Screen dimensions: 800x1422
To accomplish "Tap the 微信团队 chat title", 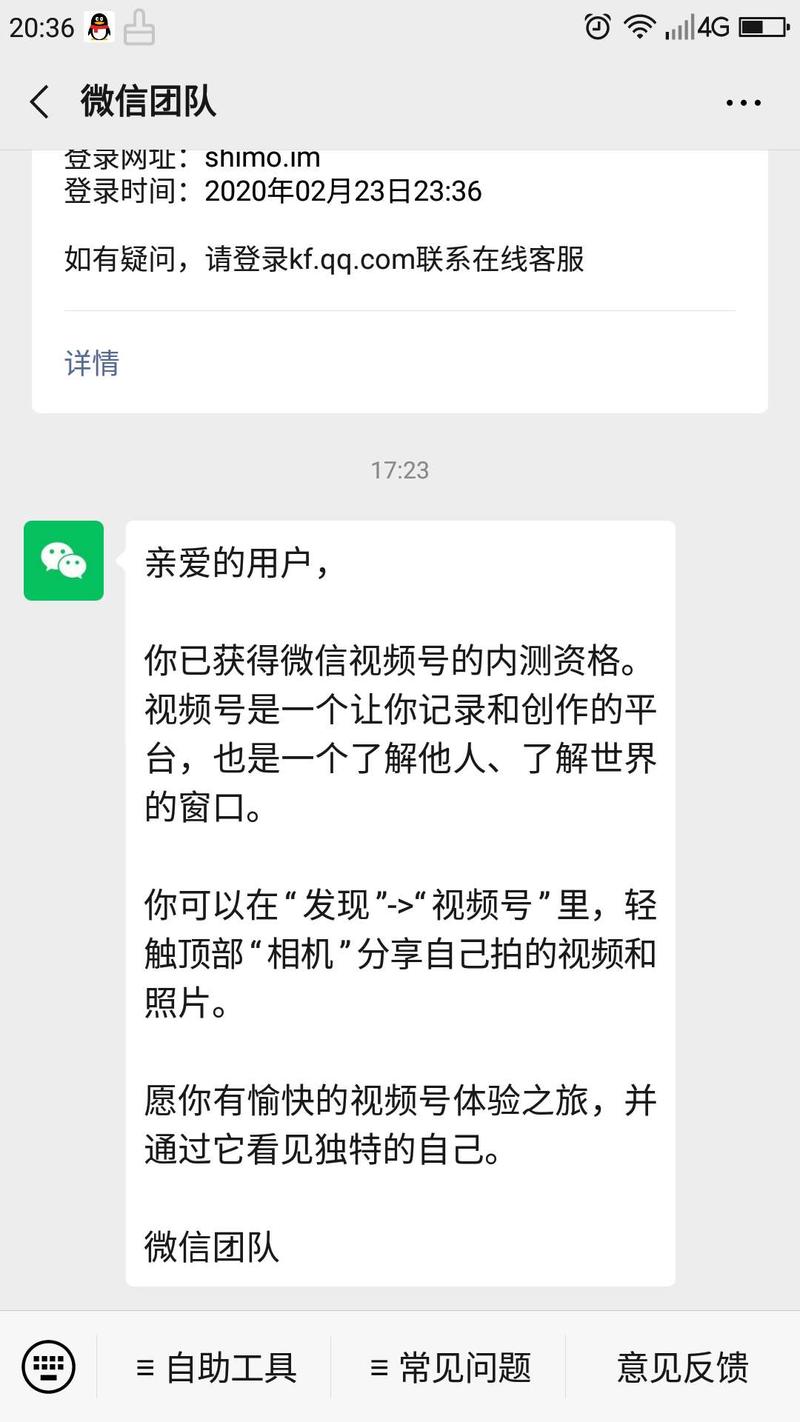I will 148,101.
